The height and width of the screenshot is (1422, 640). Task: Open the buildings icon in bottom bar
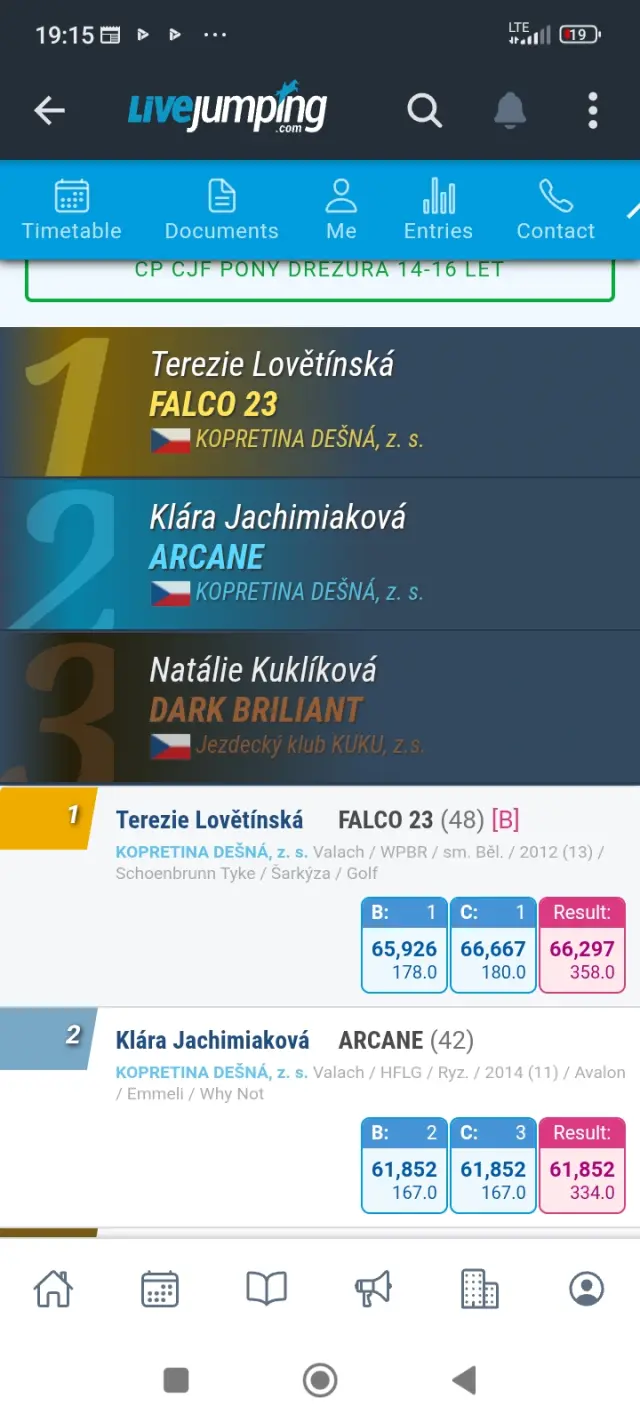480,1289
